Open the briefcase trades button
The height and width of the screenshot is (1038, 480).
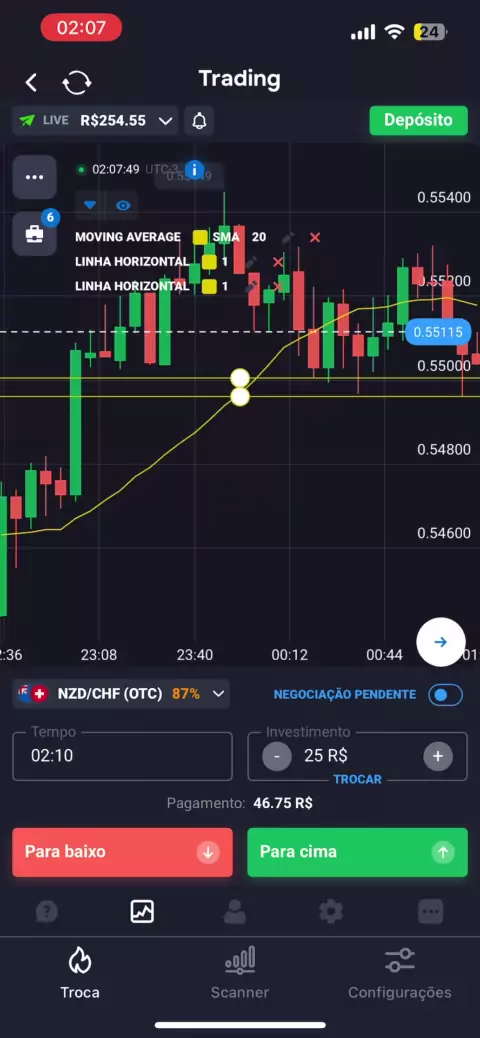34,234
